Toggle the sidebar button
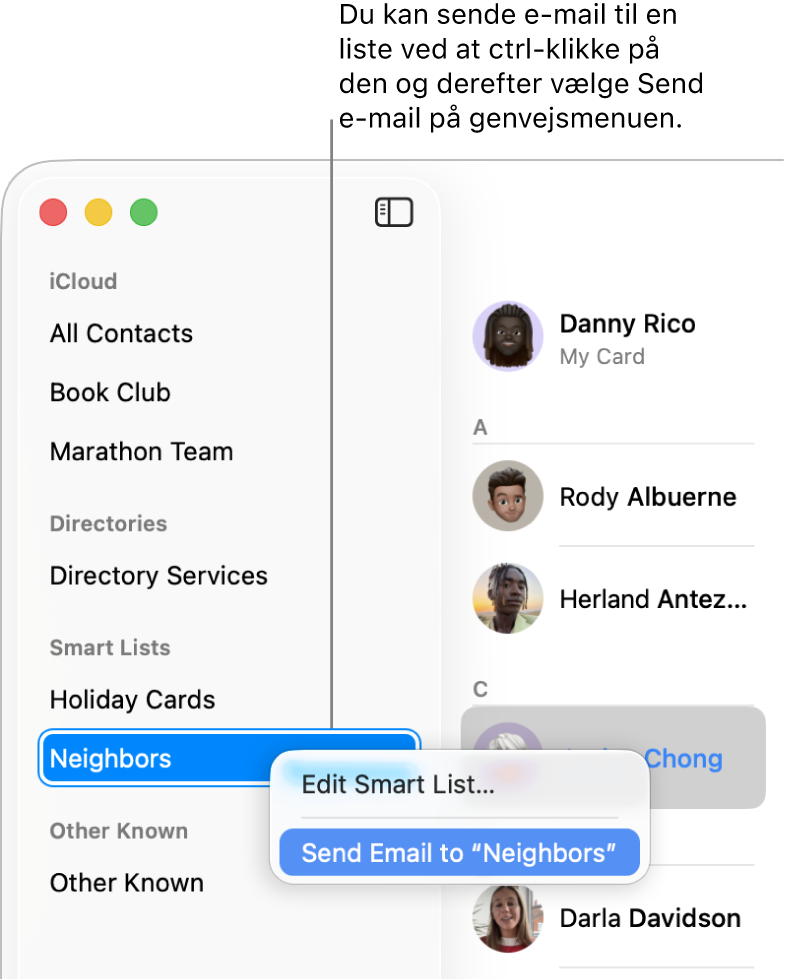 (394, 212)
